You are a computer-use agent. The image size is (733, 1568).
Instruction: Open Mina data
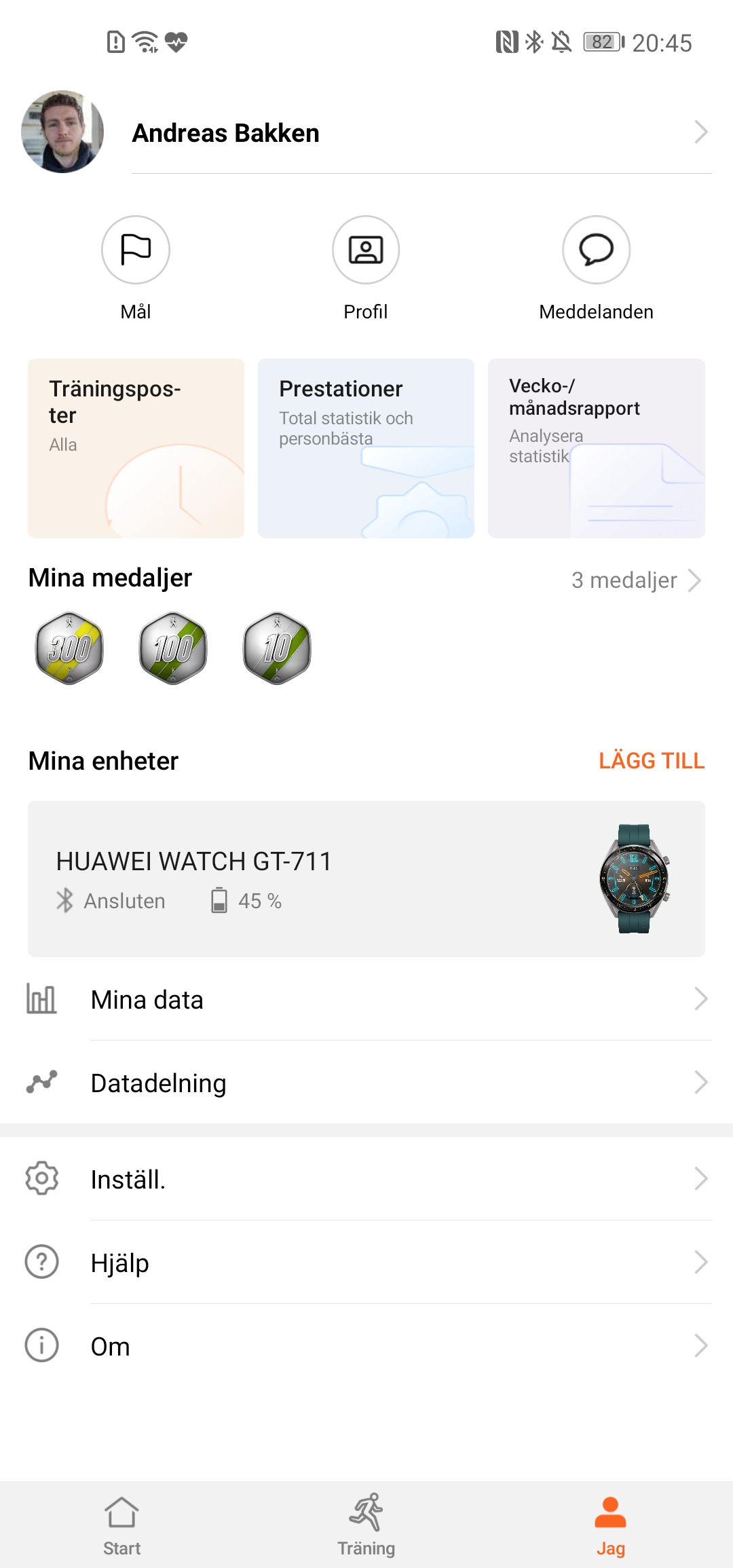pos(366,999)
